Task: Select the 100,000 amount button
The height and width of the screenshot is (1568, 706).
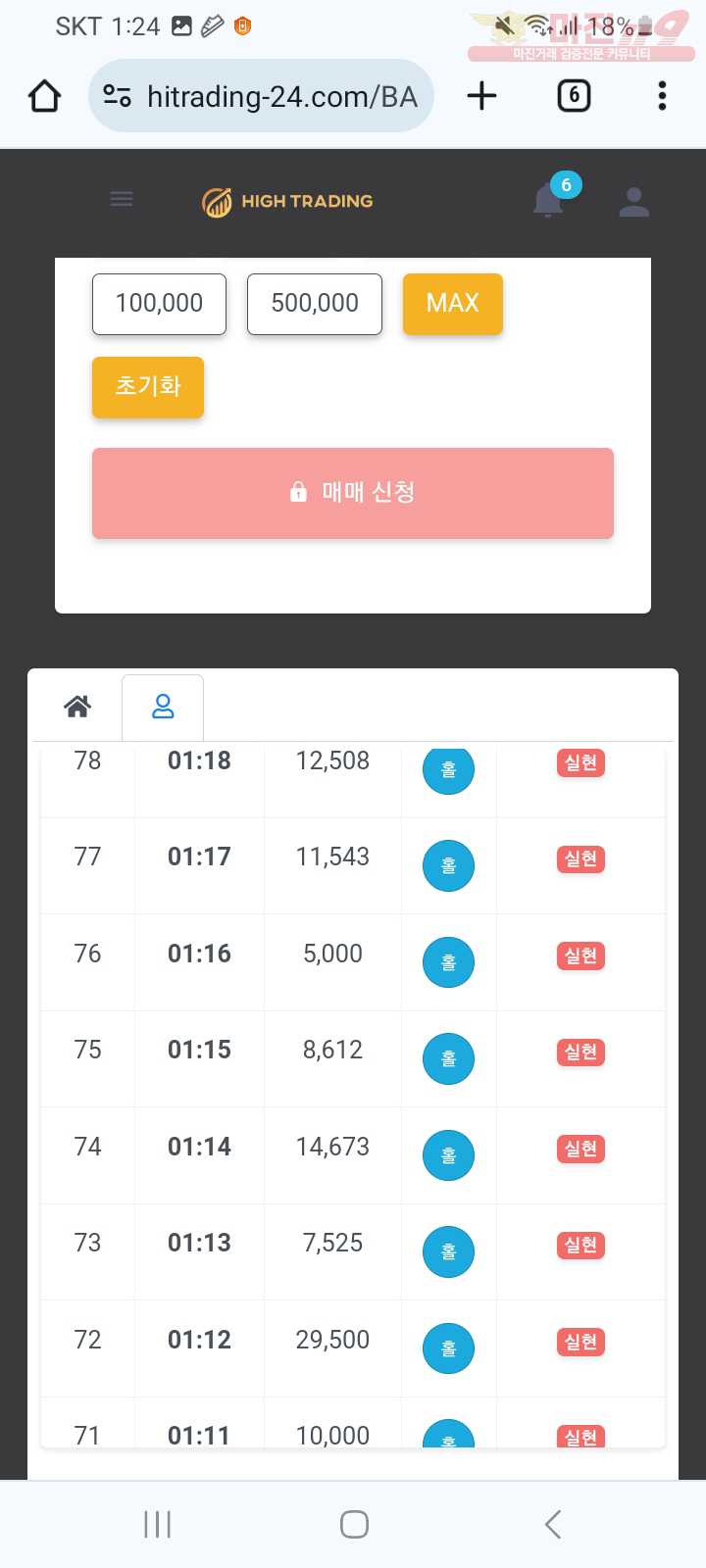Action: click(159, 304)
